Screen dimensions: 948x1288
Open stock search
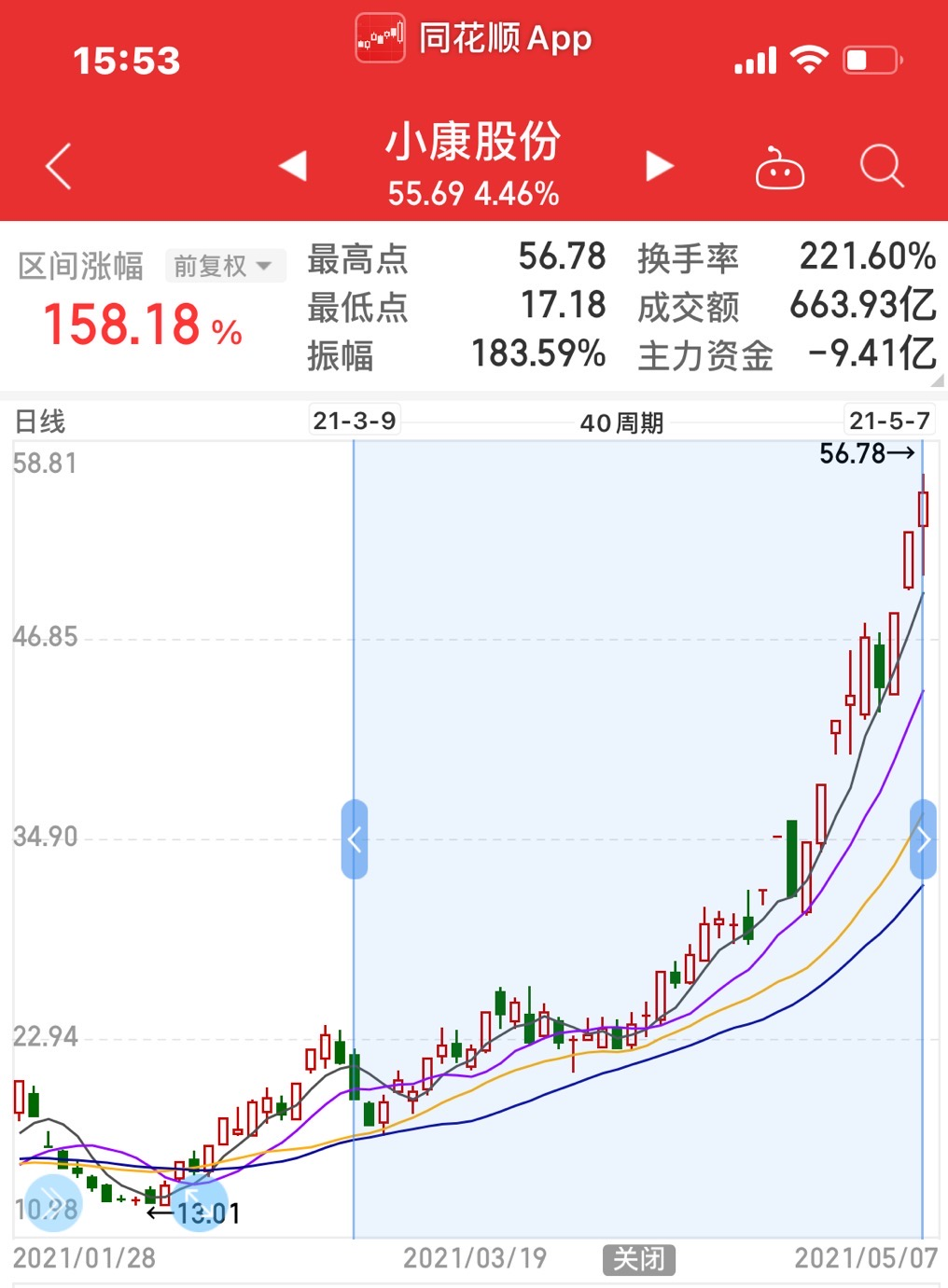click(881, 167)
